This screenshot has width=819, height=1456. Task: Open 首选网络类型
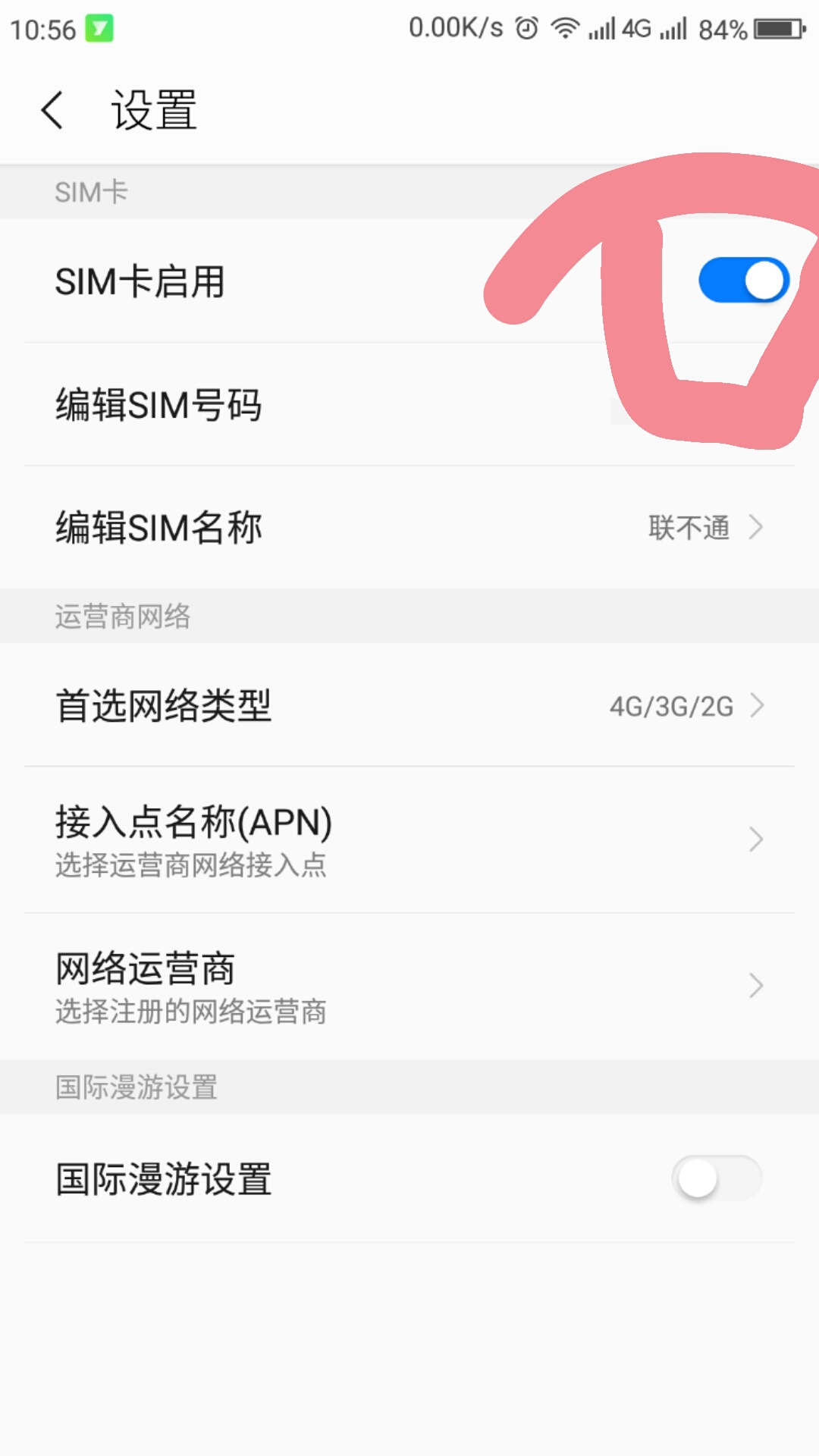pos(409,705)
